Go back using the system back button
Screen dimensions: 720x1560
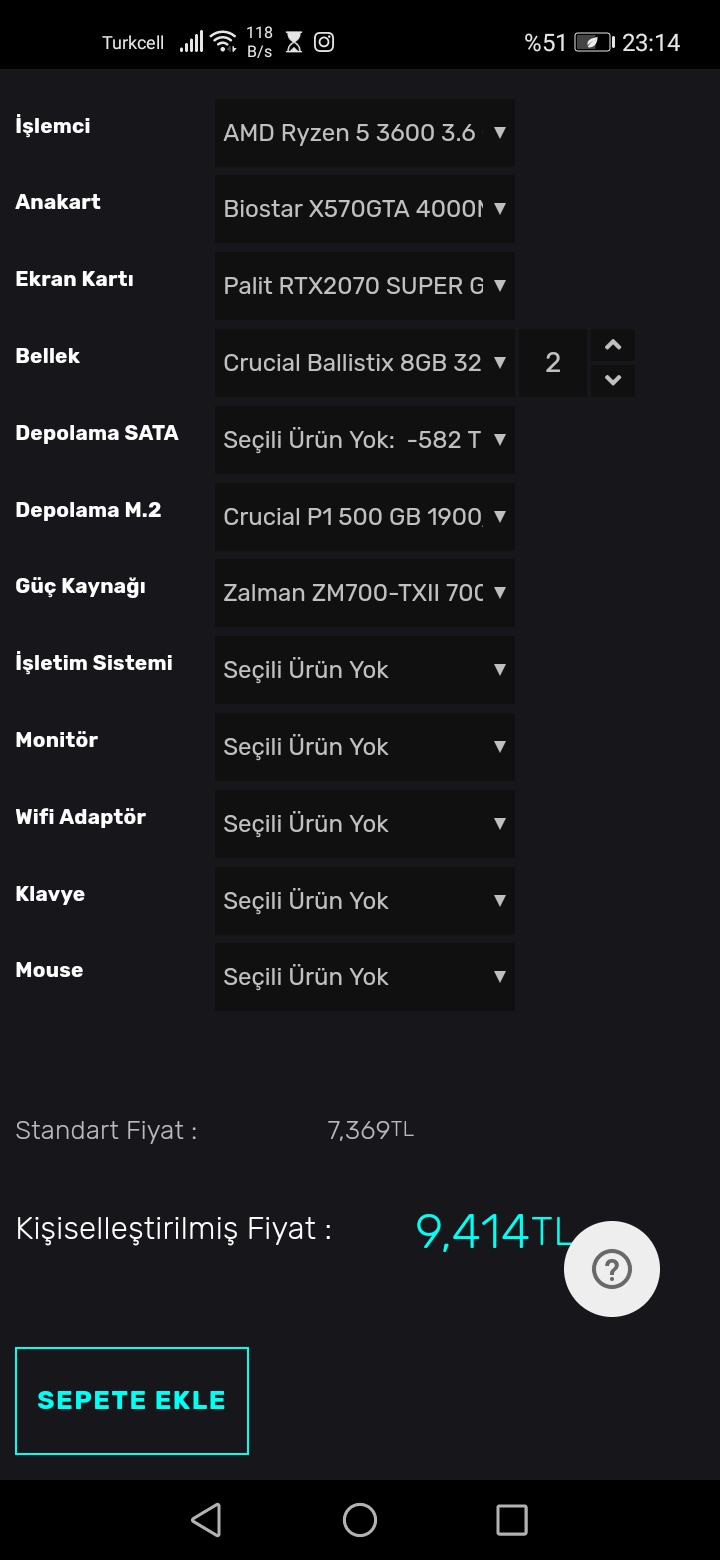point(206,1520)
